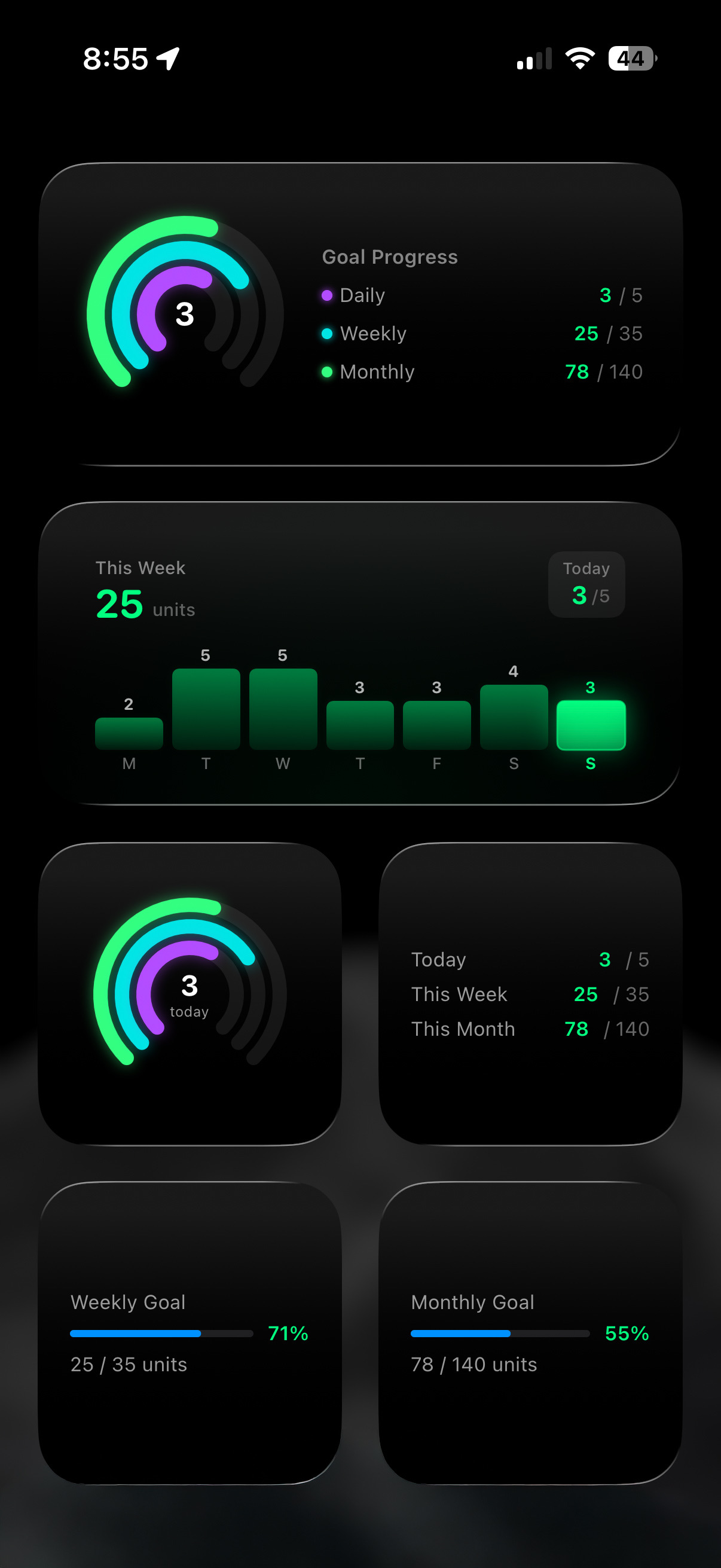
Task: Tap the This Week heading
Action: pos(140,568)
